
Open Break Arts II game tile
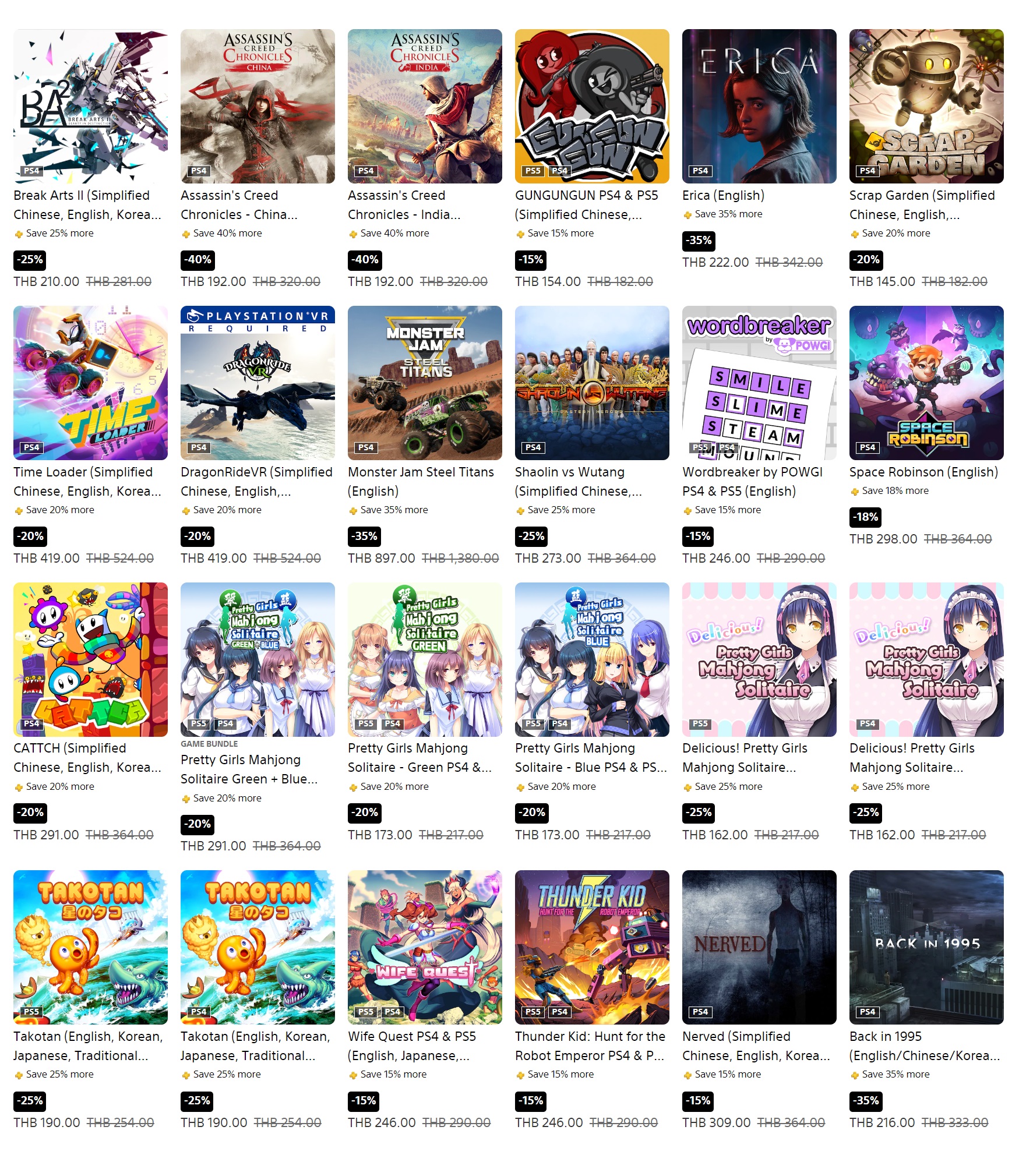click(90, 107)
